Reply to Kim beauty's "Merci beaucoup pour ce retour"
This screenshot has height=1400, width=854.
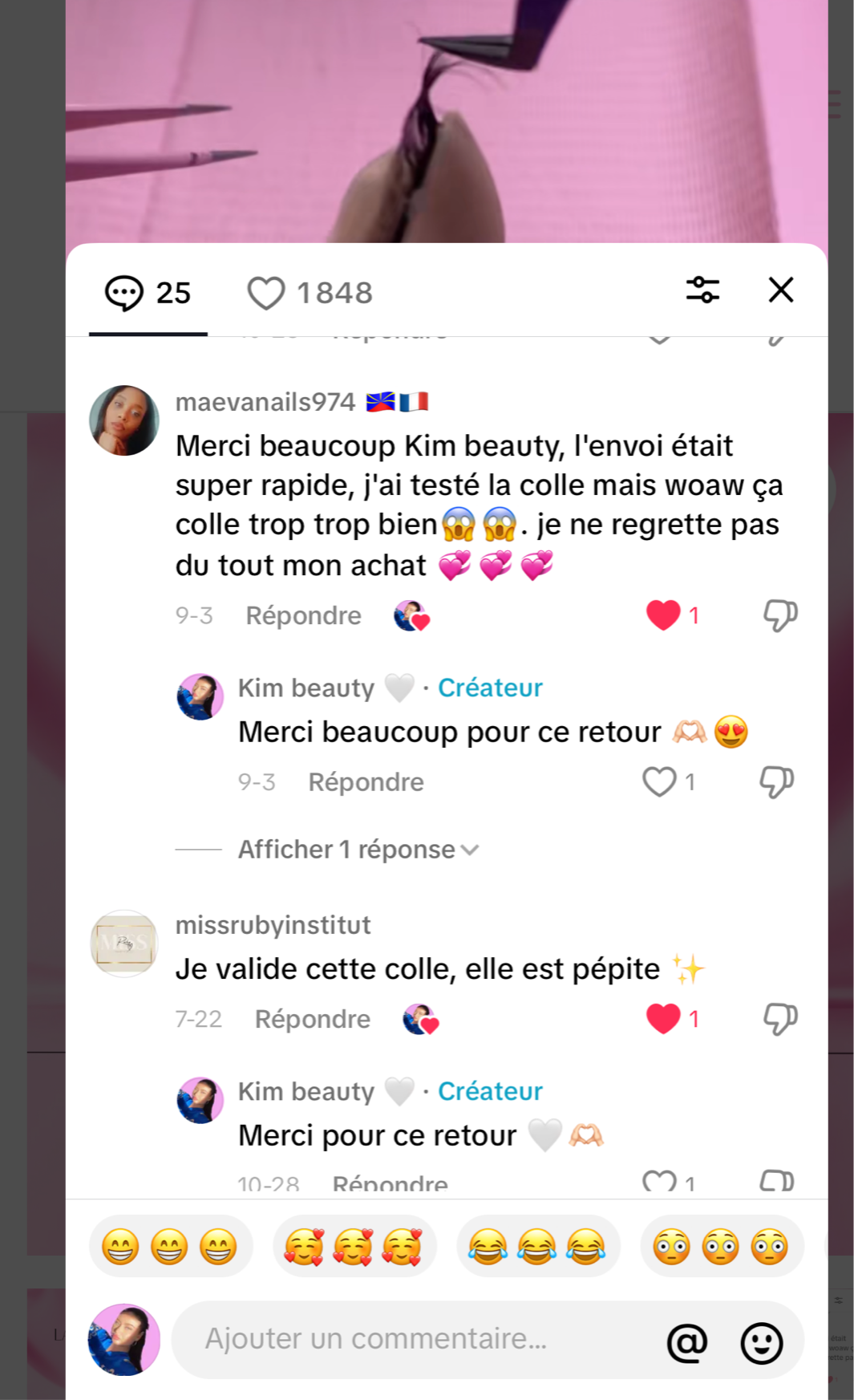click(366, 782)
